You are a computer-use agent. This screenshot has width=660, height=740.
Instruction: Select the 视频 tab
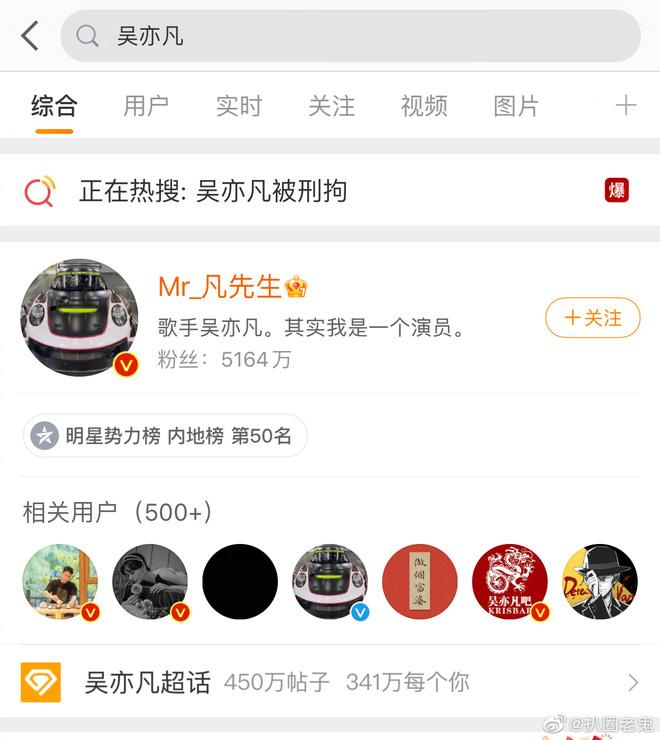(424, 106)
